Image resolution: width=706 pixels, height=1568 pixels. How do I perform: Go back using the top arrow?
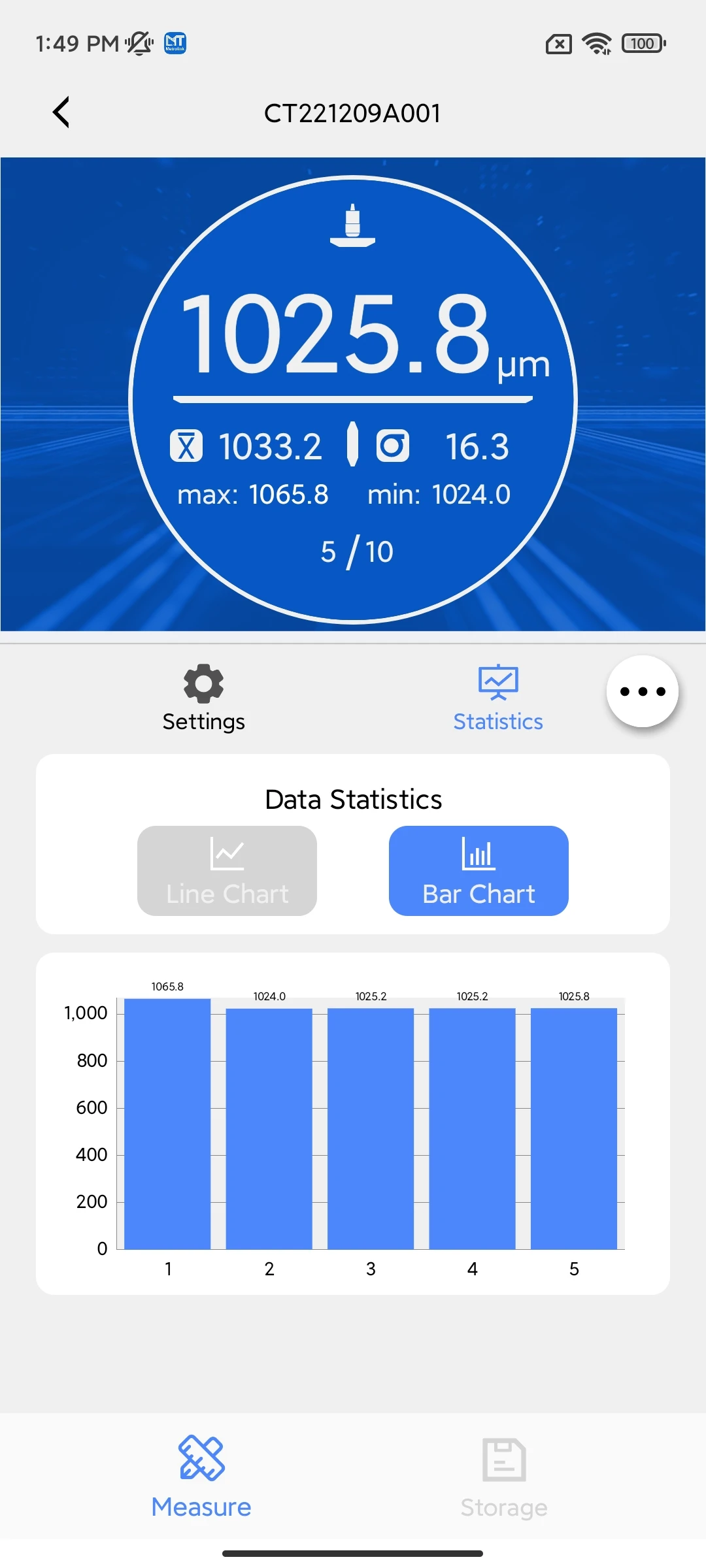tap(61, 112)
